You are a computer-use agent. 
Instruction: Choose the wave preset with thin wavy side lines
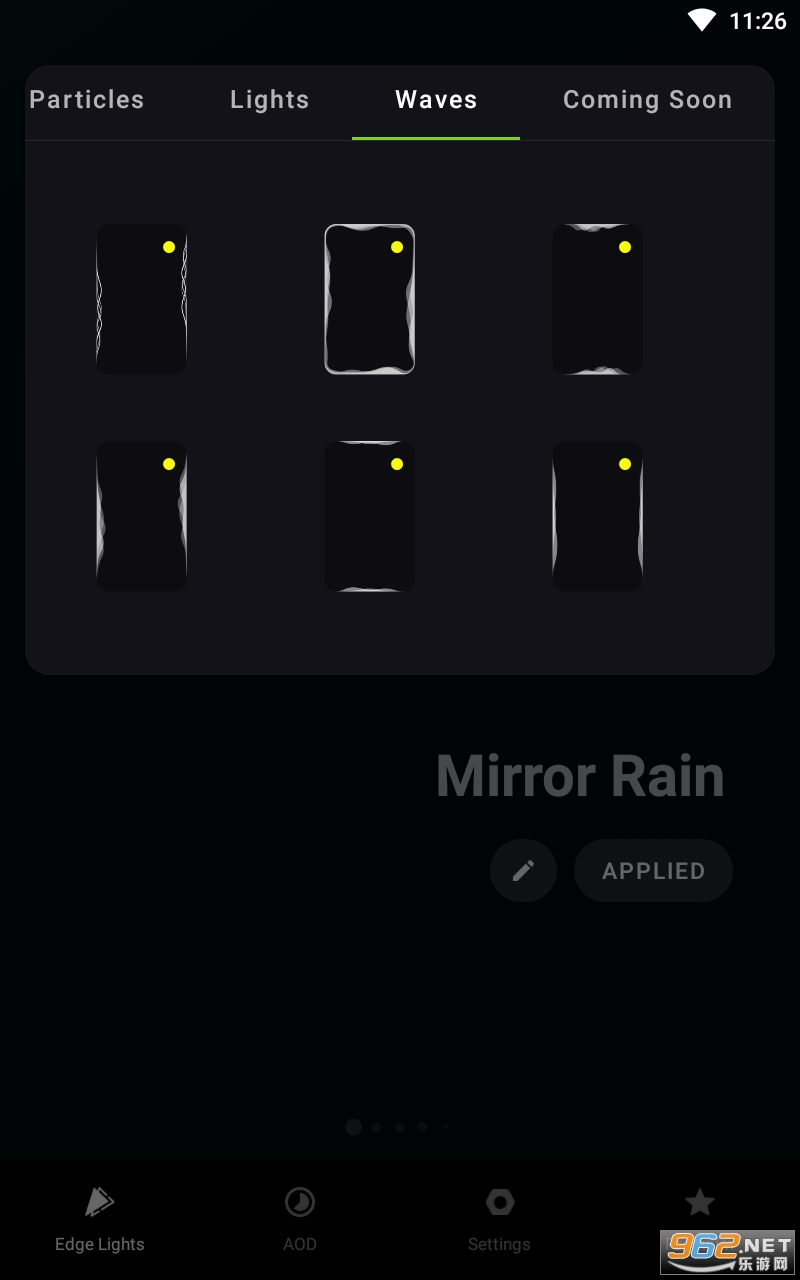pos(141,299)
